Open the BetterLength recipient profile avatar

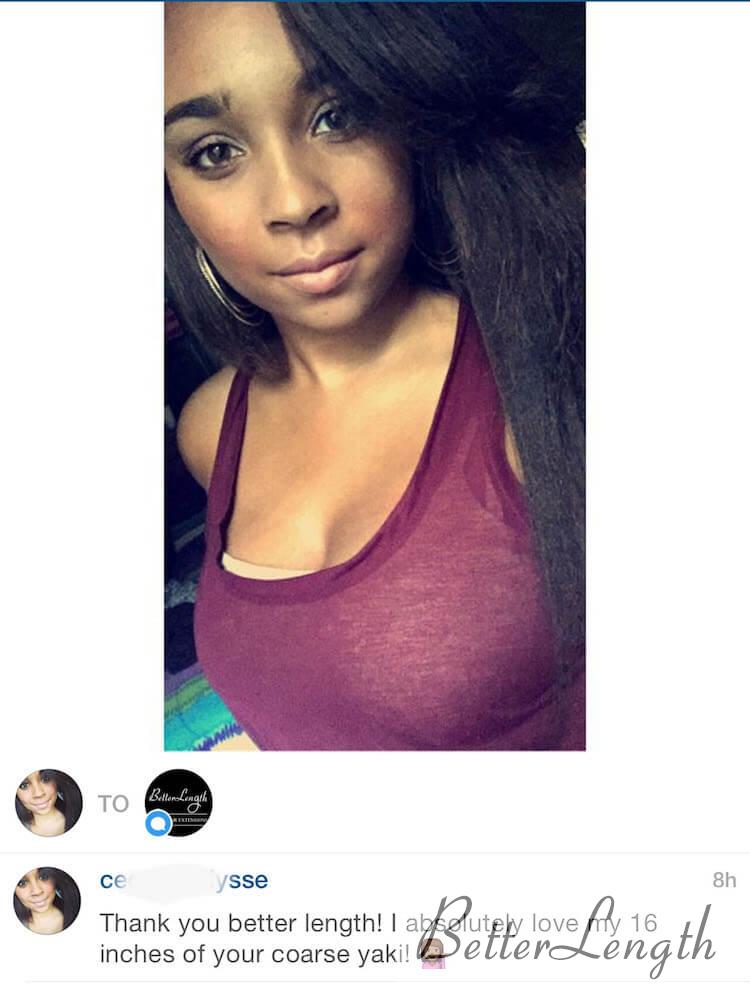(x=179, y=802)
